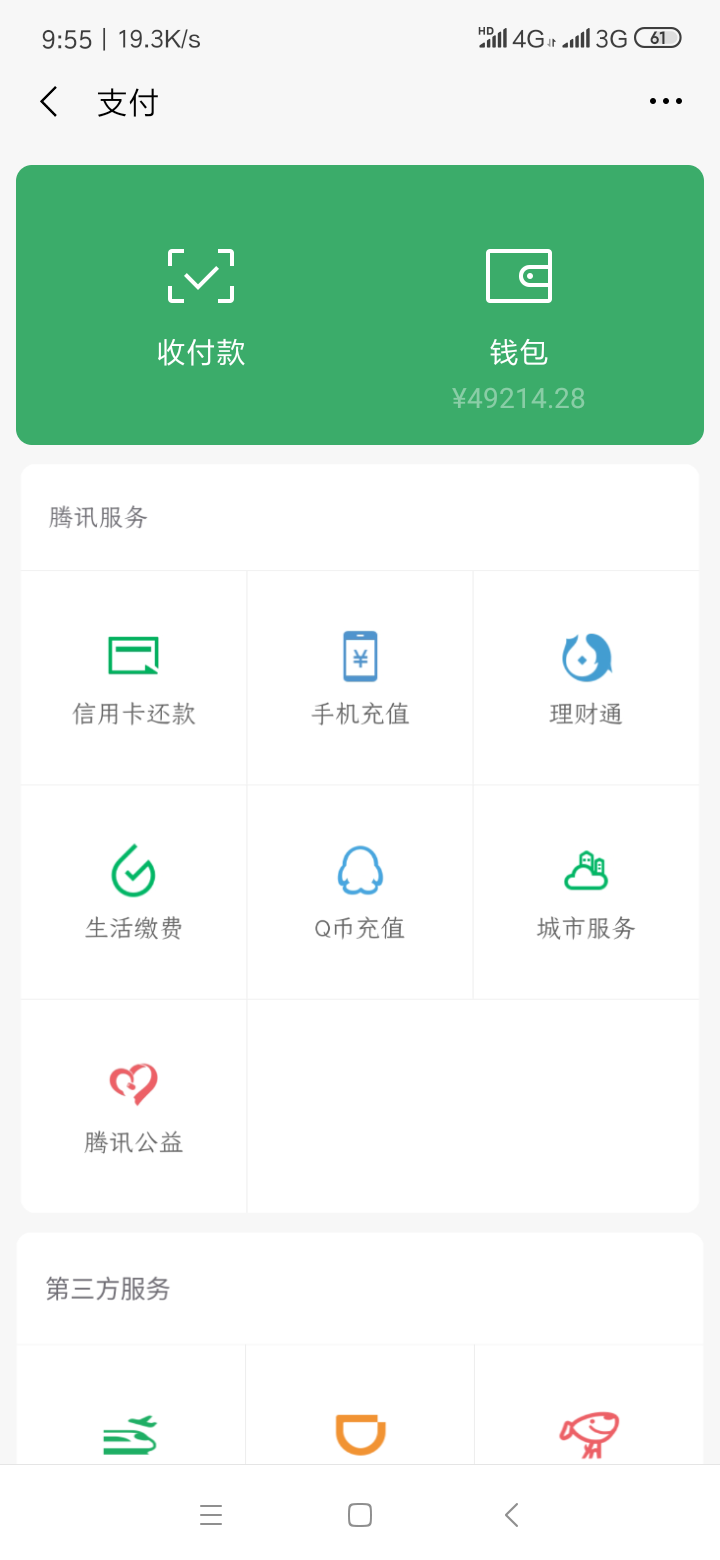Image resolution: width=720 pixels, height=1560 pixels.
Task: Open 腾讯公益 charity
Action: click(x=134, y=1106)
